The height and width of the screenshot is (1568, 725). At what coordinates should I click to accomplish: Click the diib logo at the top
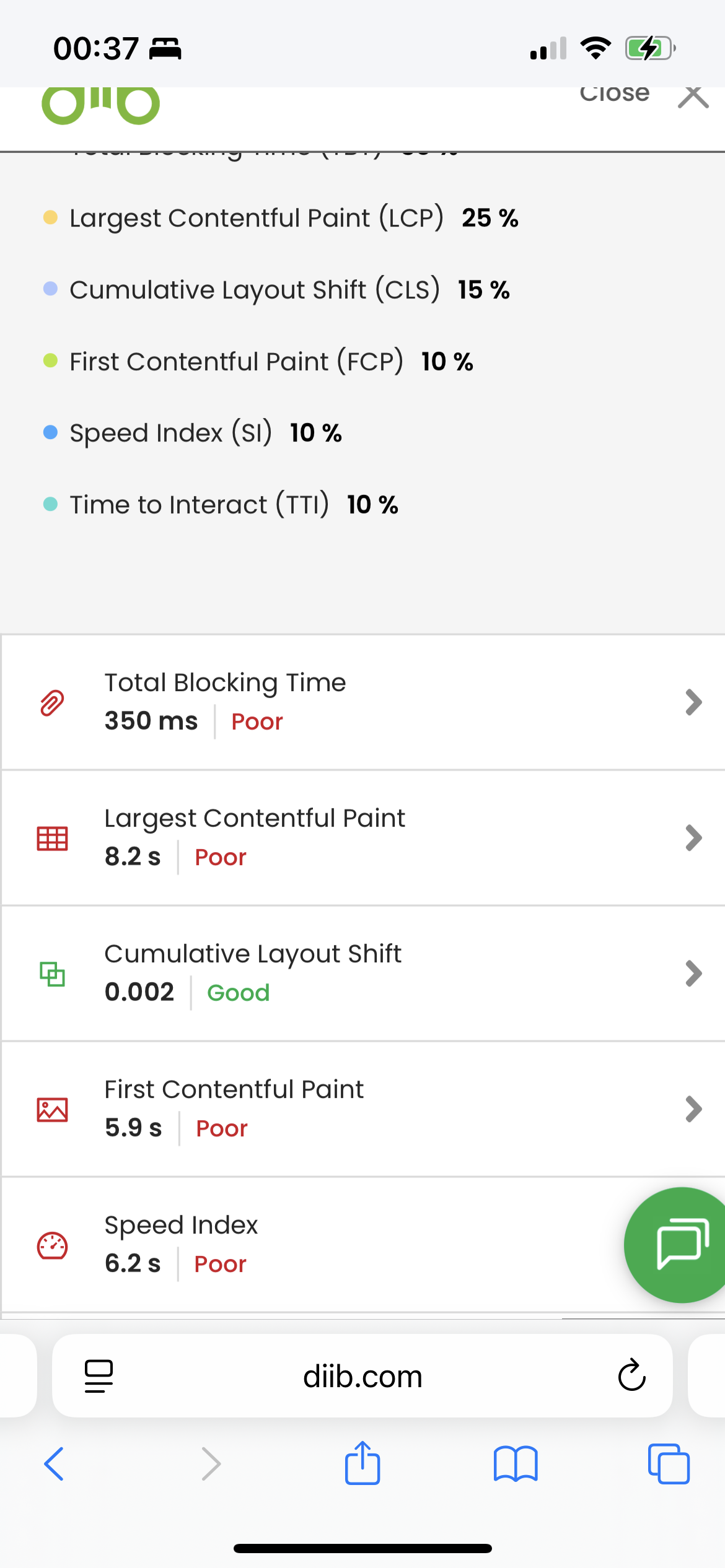tap(100, 107)
